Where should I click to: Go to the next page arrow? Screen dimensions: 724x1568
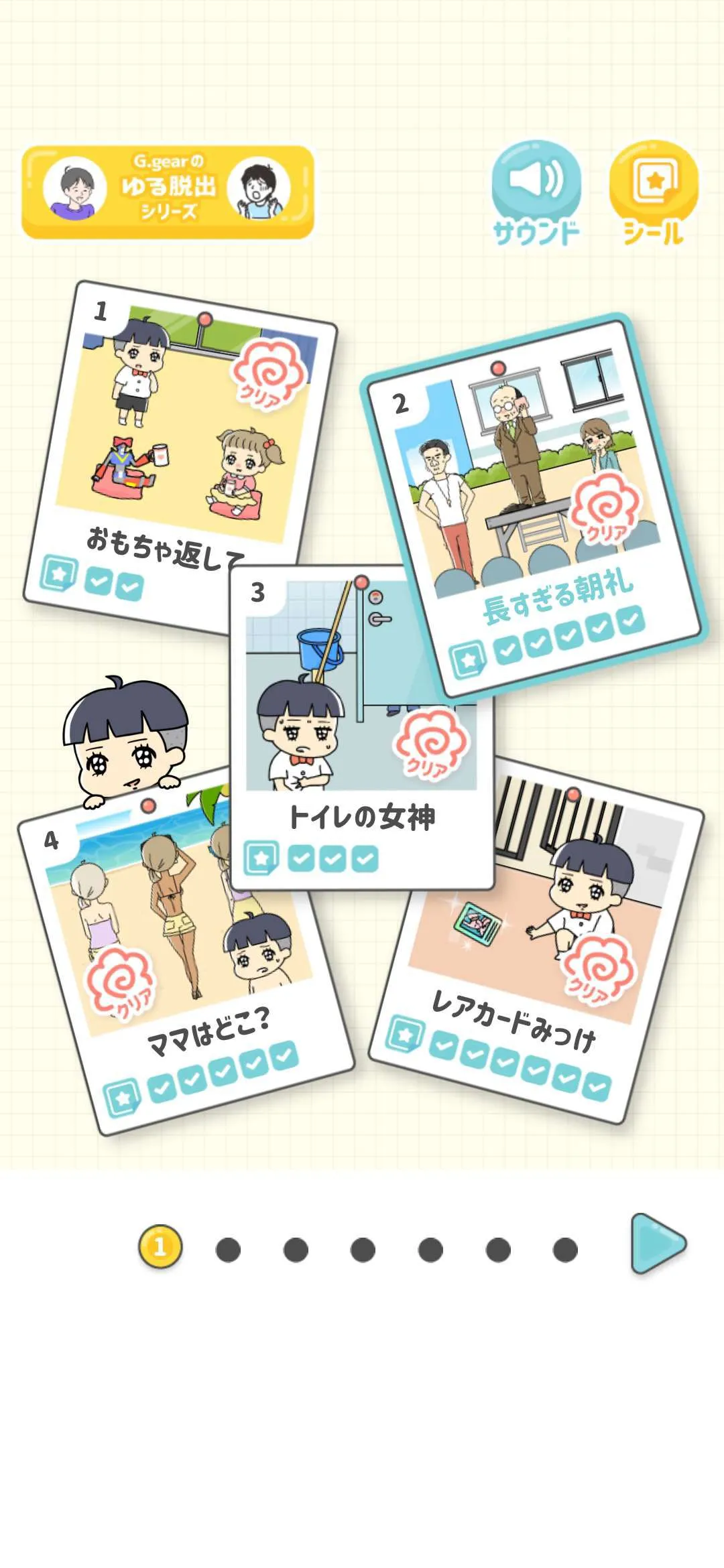click(658, 1243)
